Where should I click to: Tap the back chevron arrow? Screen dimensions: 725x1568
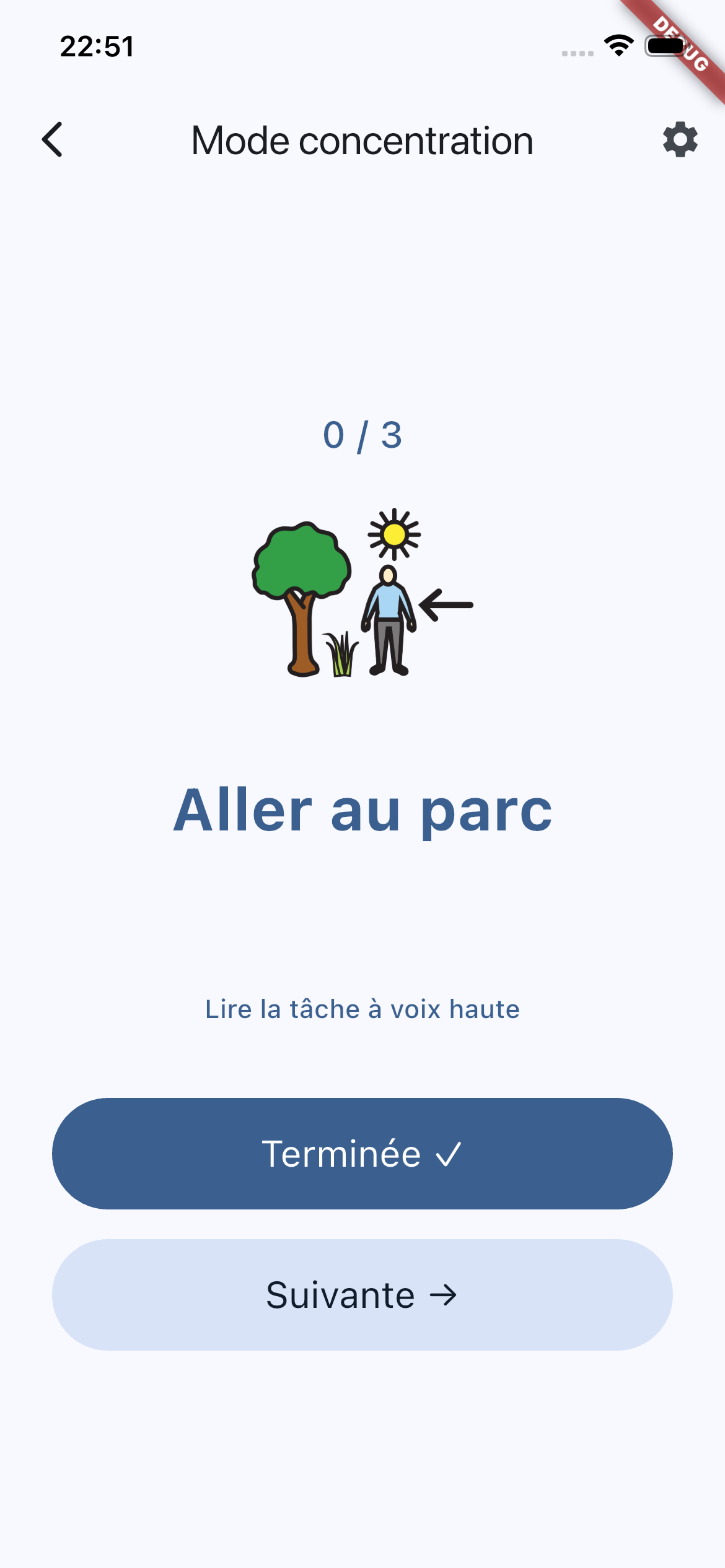pyautogui.click(x=53, y=140)
